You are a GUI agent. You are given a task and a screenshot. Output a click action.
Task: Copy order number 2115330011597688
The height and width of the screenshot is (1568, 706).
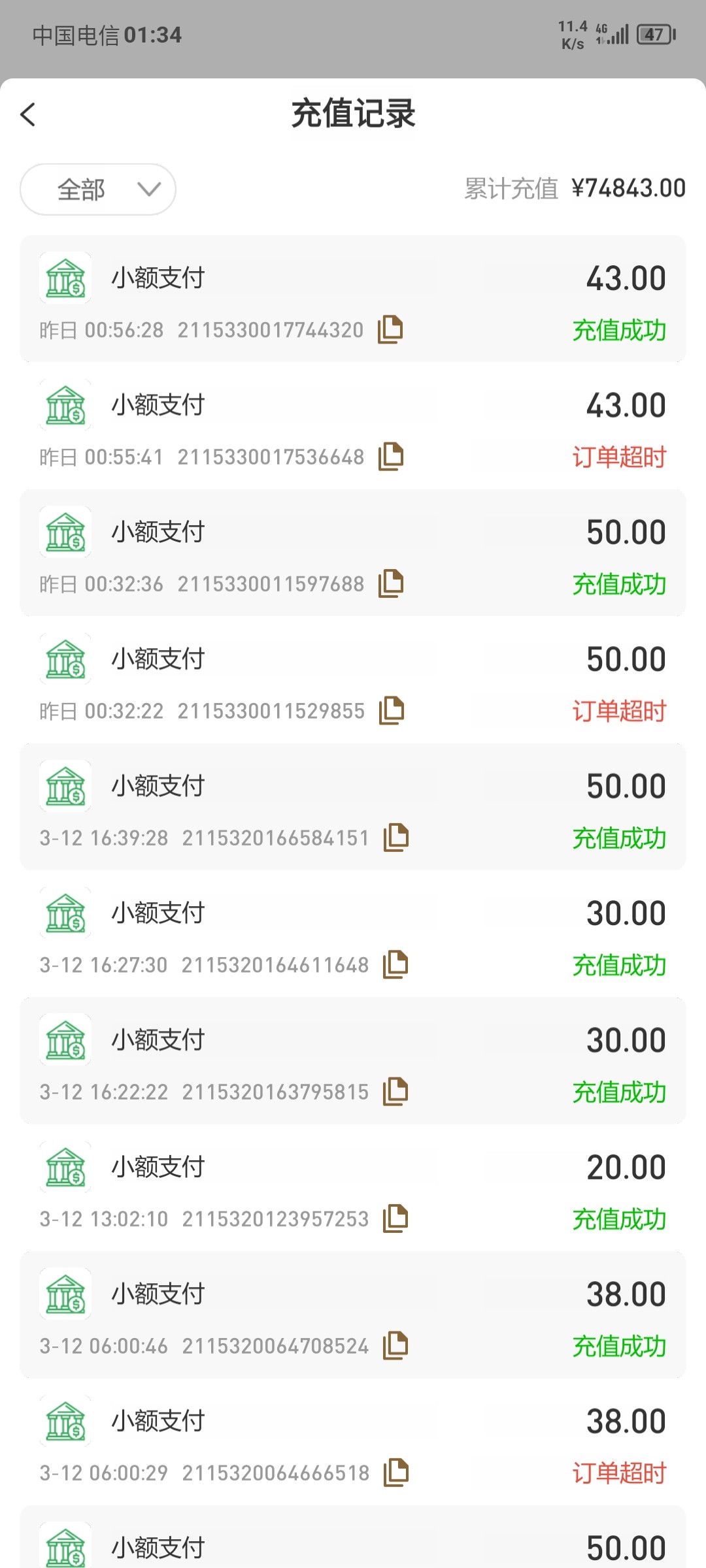tap(391, 583)
